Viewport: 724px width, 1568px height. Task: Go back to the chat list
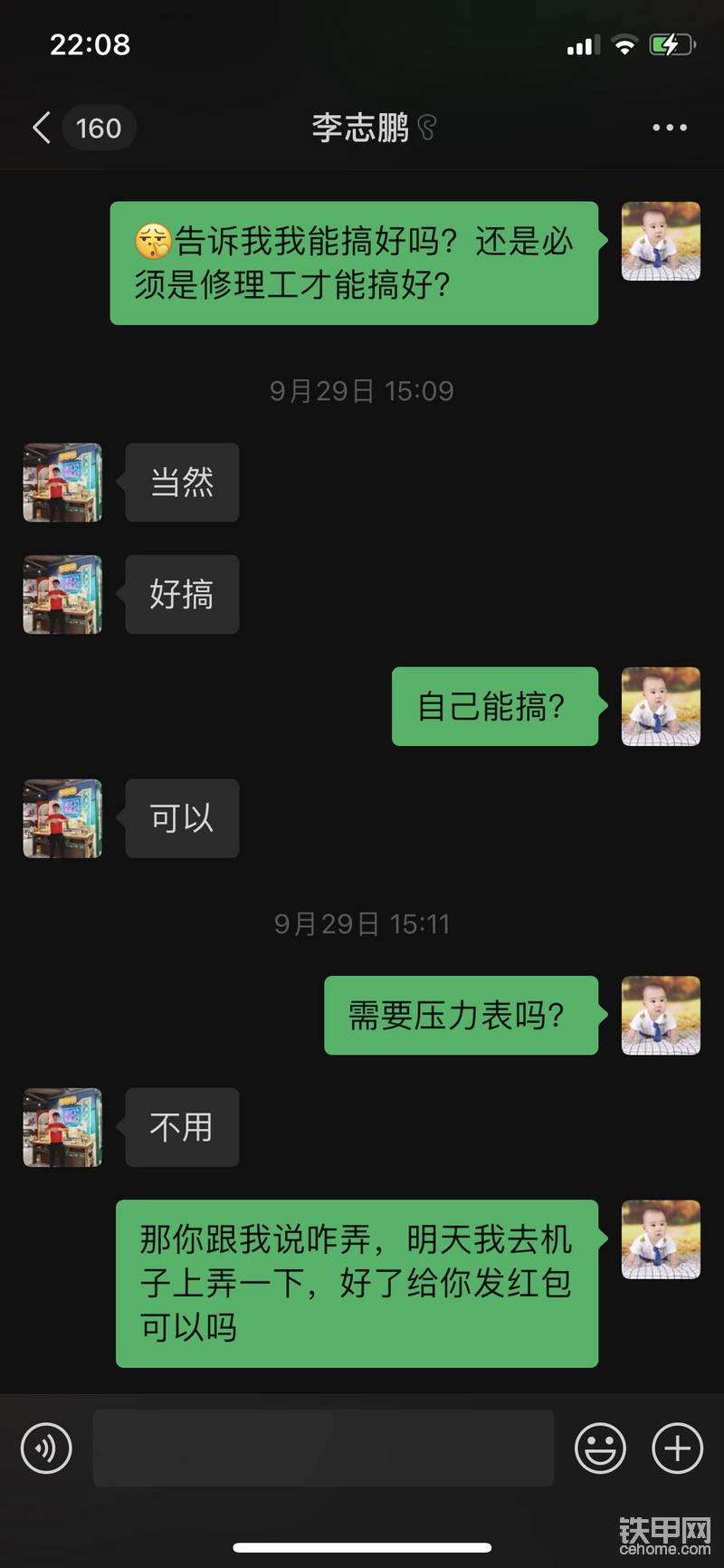pos(42,128)
